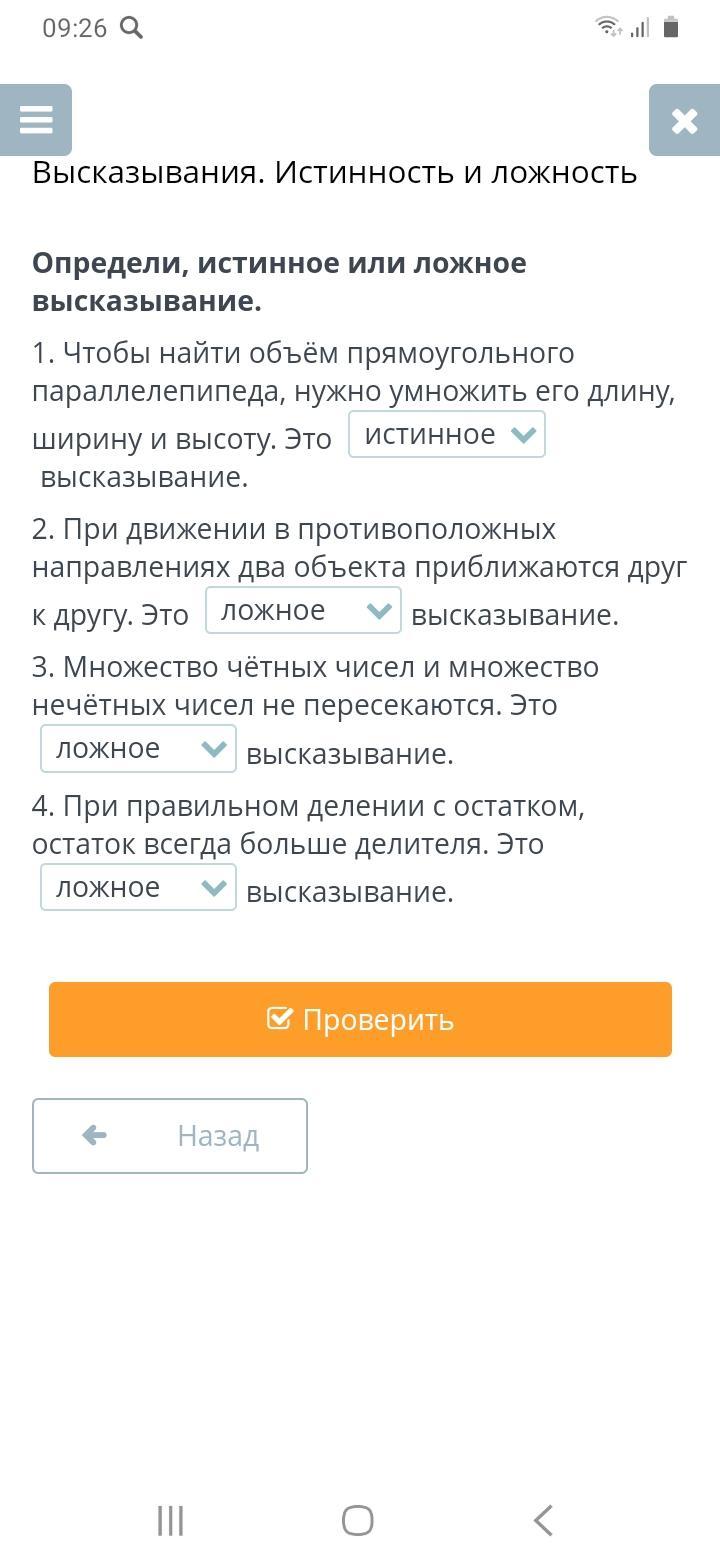Viewport: 720px width, 1560px height.
Task: Open the dropdown for statement 2 about movement
Action: 303,611
